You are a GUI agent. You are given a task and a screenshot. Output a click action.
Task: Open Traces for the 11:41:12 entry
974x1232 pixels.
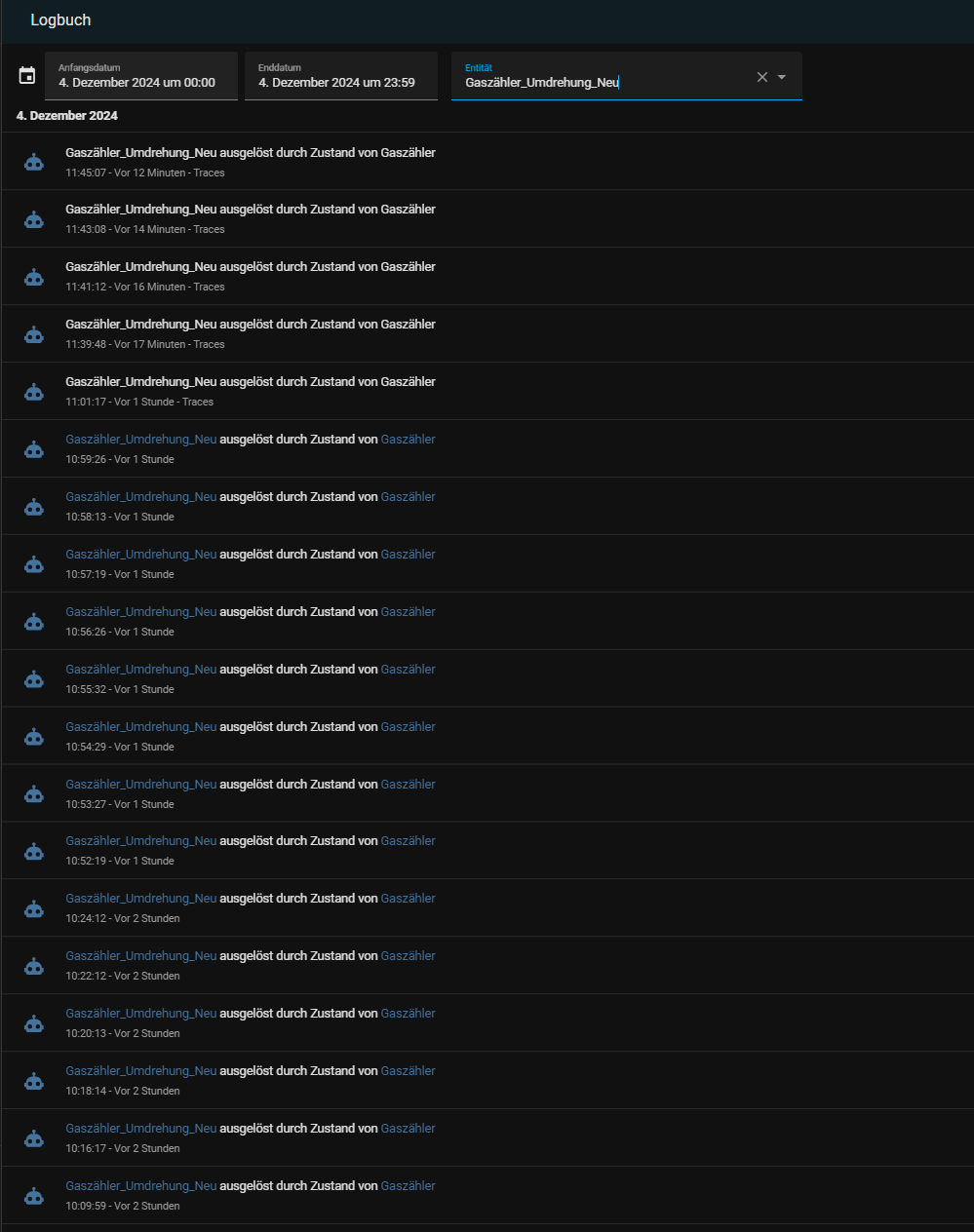click(209, 287)
